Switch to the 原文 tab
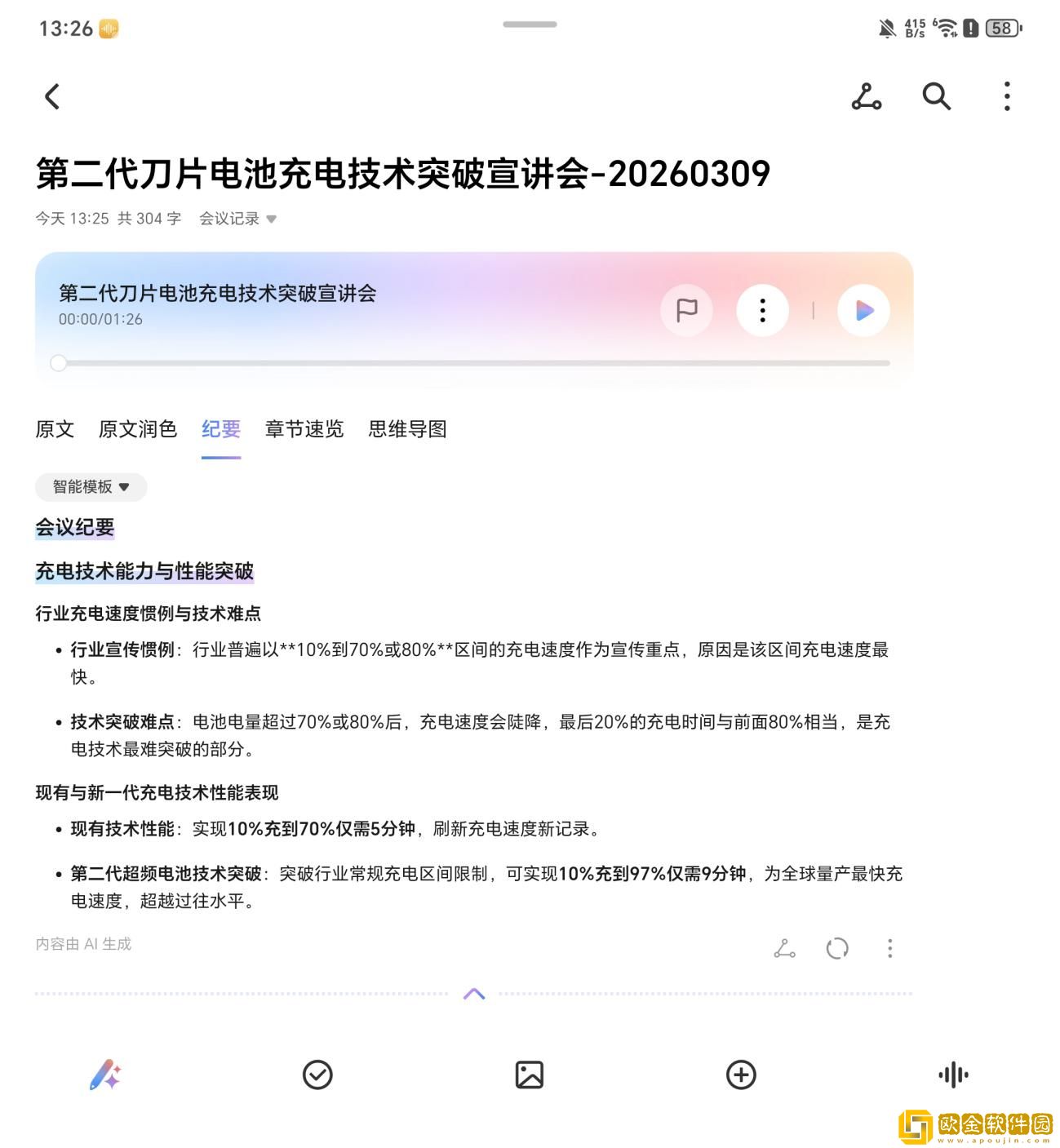Viewport: 1060px width, 1148px height. click(x=54, y=429)
